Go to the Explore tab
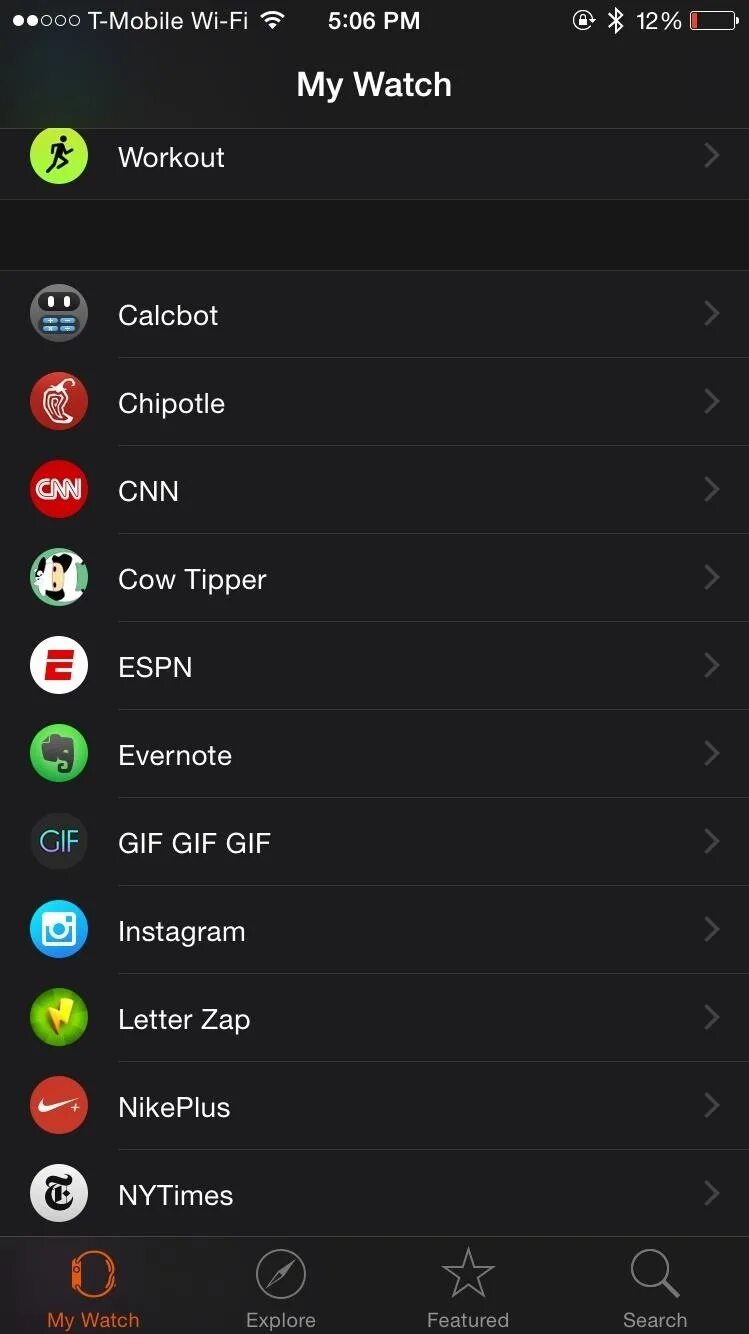The height and width of the screenshot is (1334, 749). (280, 1288)
